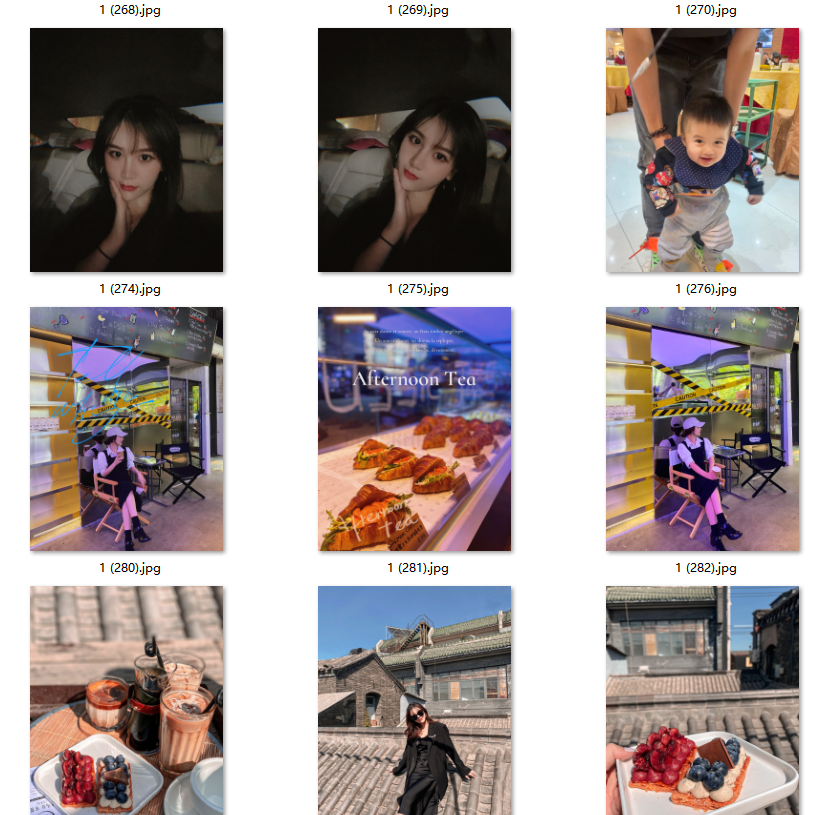Open Afternoon Tea image 1 (275).jpg
The height and width of the screenshot is (815, 821).
point(414,428)
